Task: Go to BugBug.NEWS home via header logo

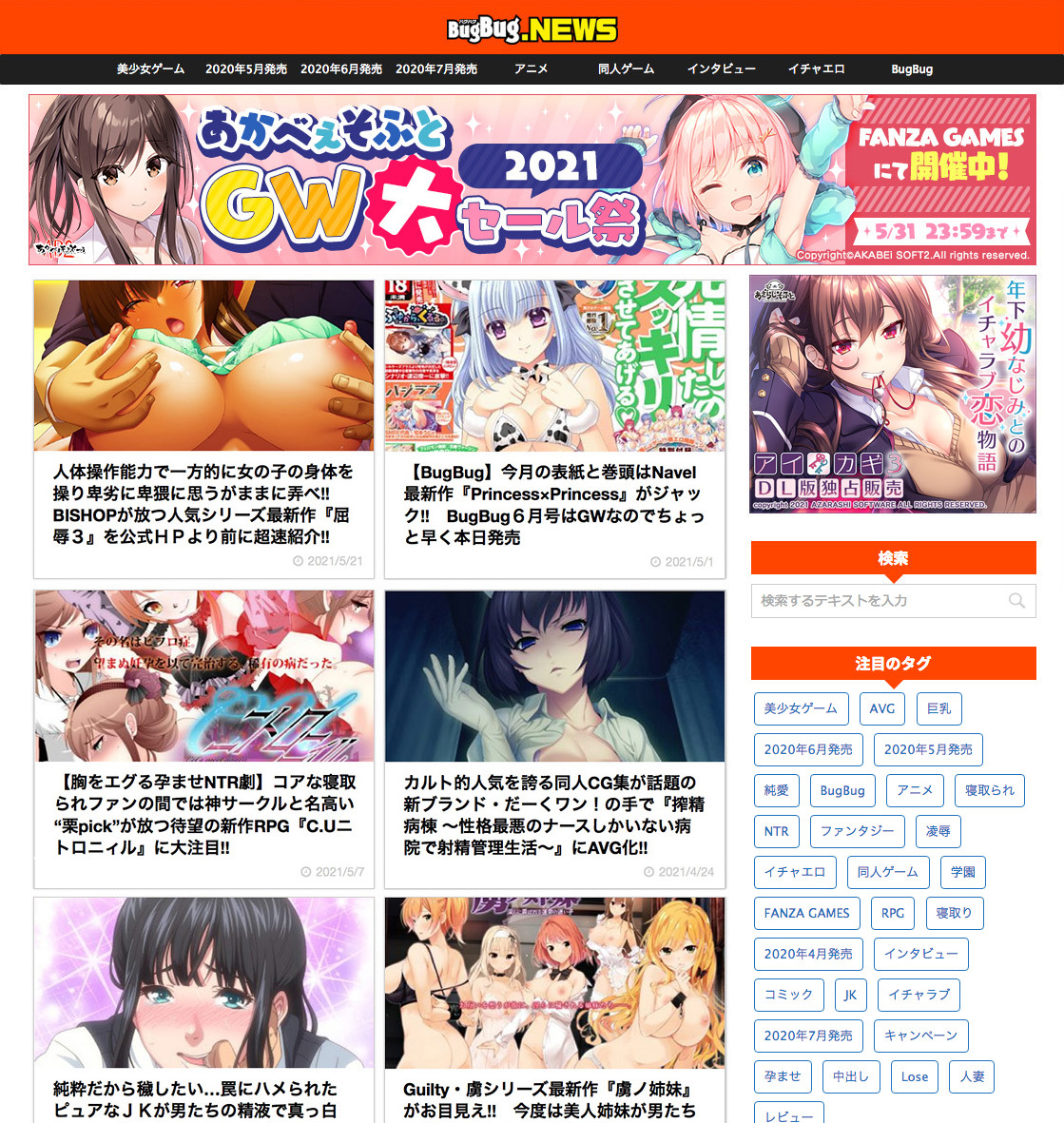Action: [532, 29]
